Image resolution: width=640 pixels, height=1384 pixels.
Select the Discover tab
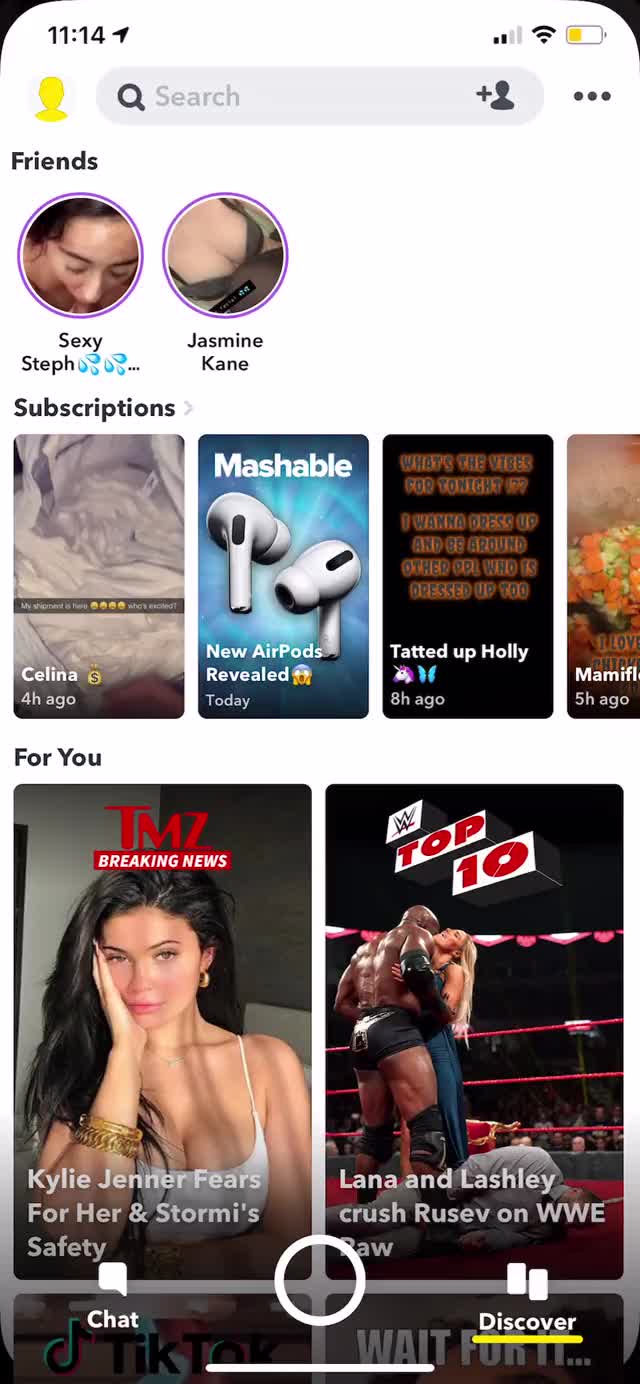pos(527,1300)
